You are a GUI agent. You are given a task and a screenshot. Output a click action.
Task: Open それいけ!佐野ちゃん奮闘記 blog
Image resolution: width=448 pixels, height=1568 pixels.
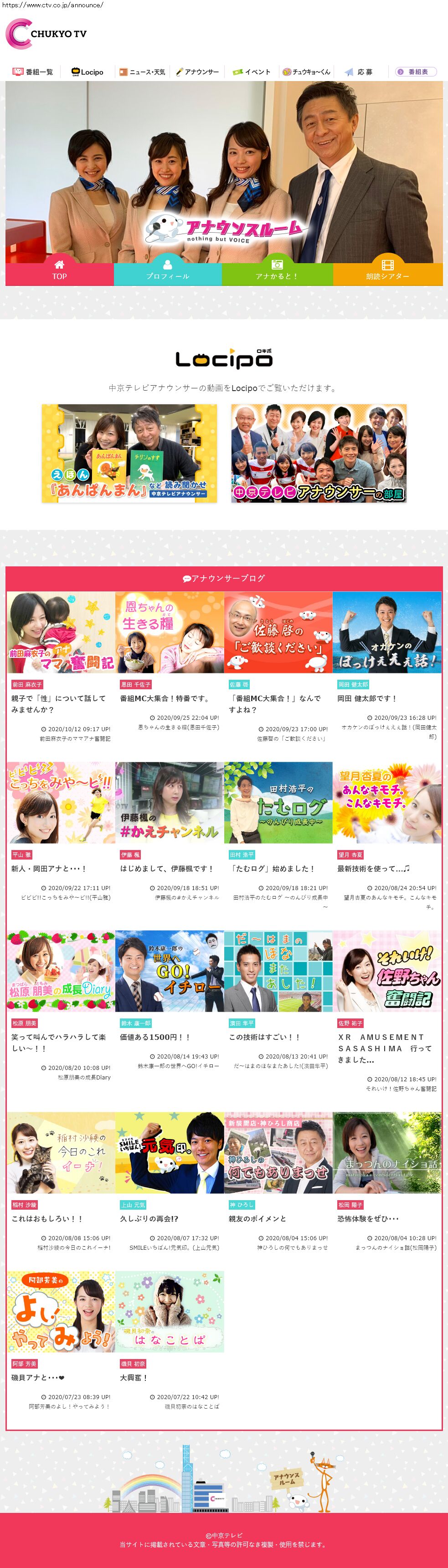[387, 971]
